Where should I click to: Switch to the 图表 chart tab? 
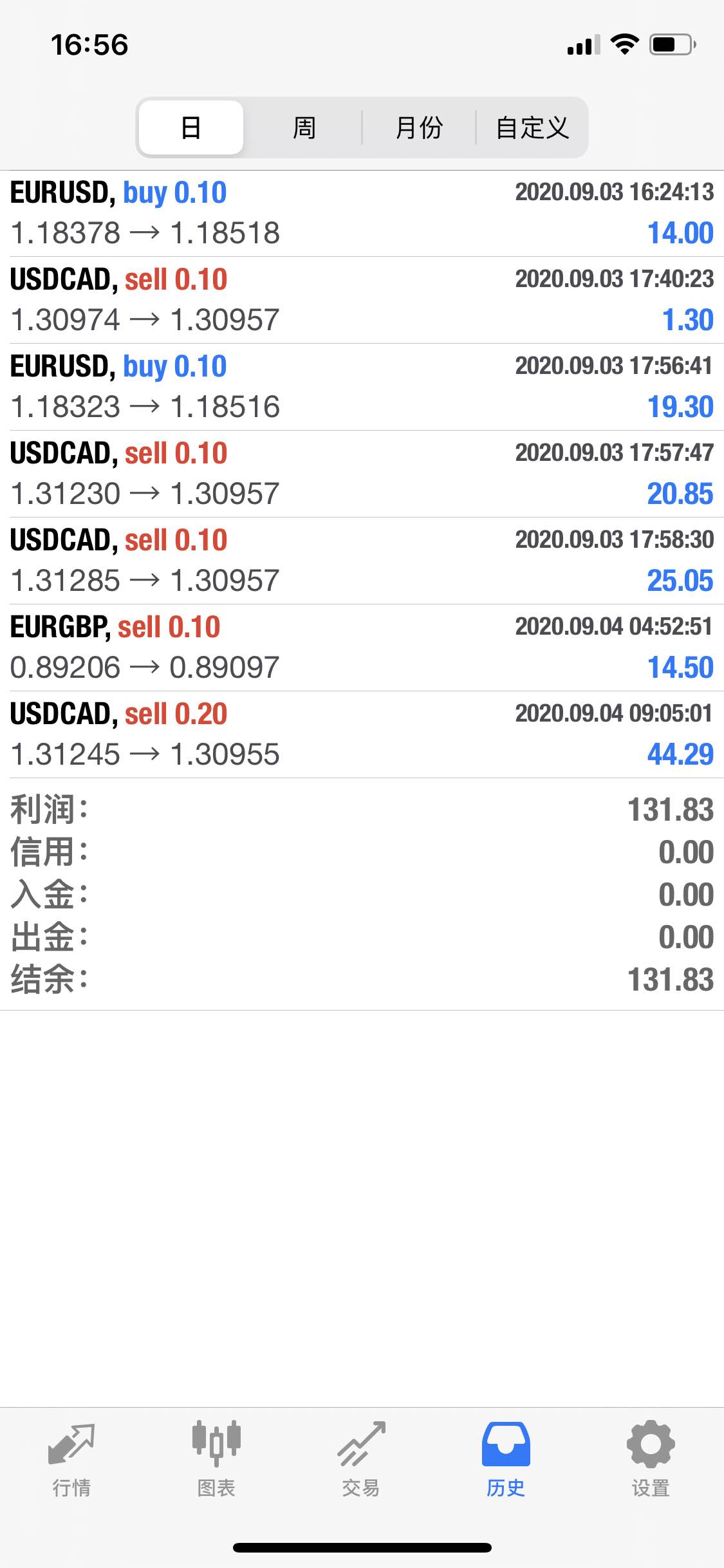click(x=216, y=1460)
